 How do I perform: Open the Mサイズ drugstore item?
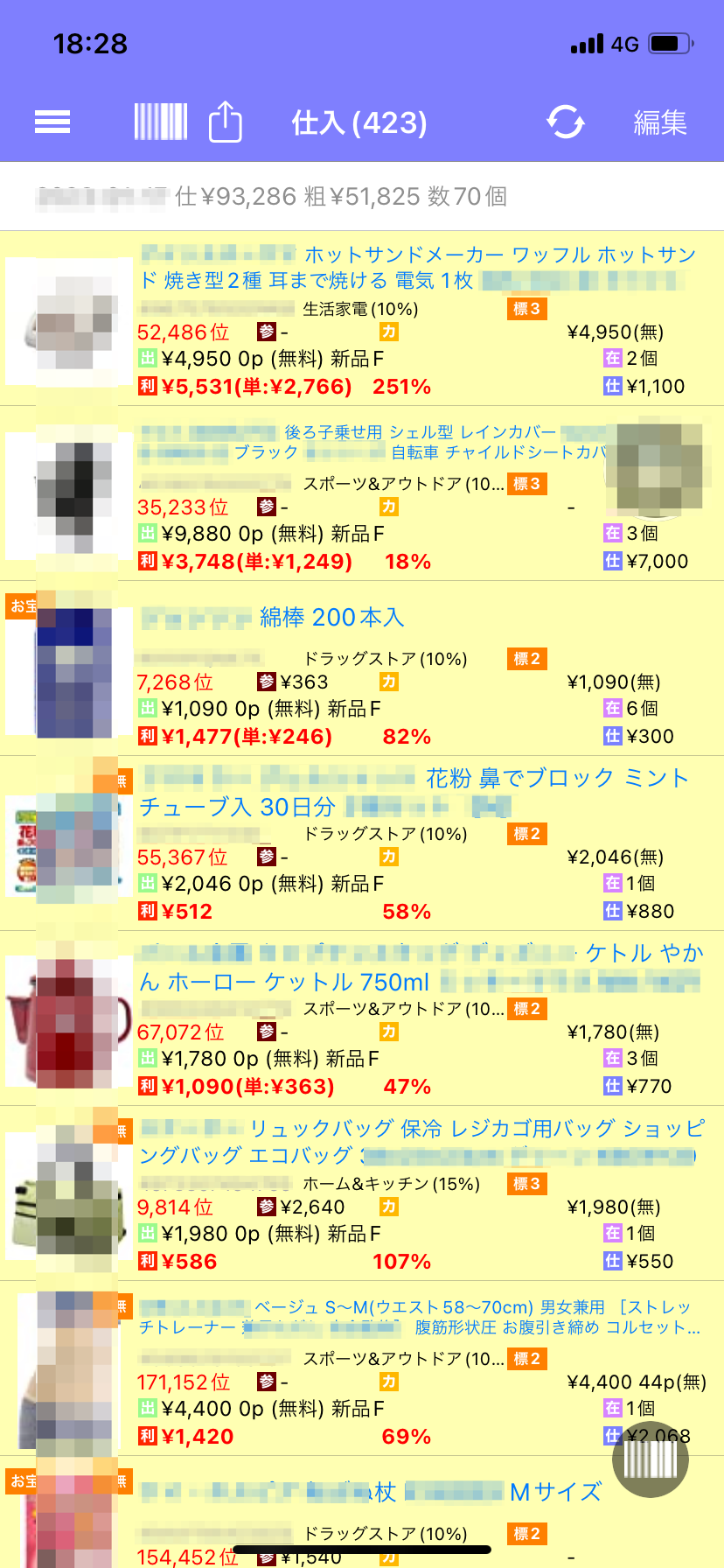420,1493
